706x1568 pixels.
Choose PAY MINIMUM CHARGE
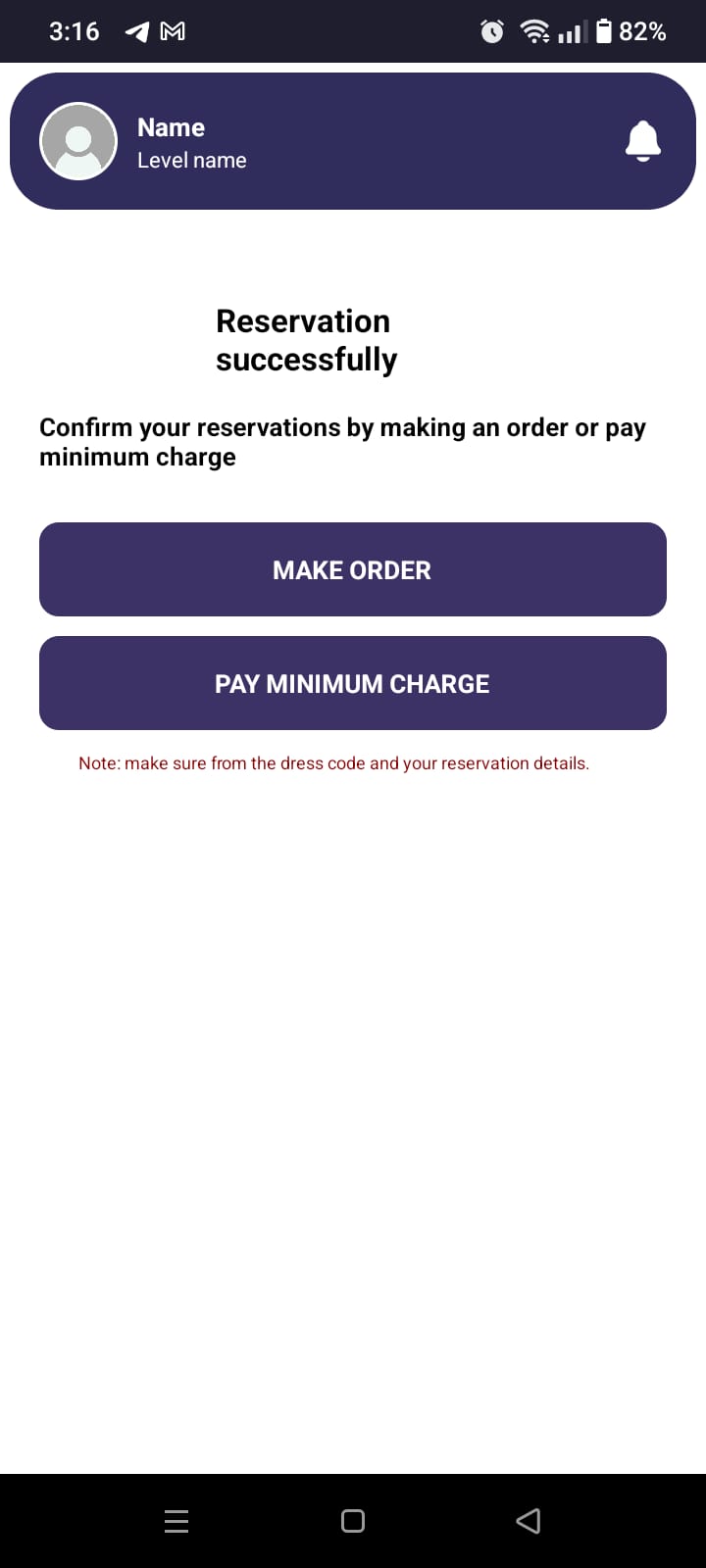coord(353,683)
